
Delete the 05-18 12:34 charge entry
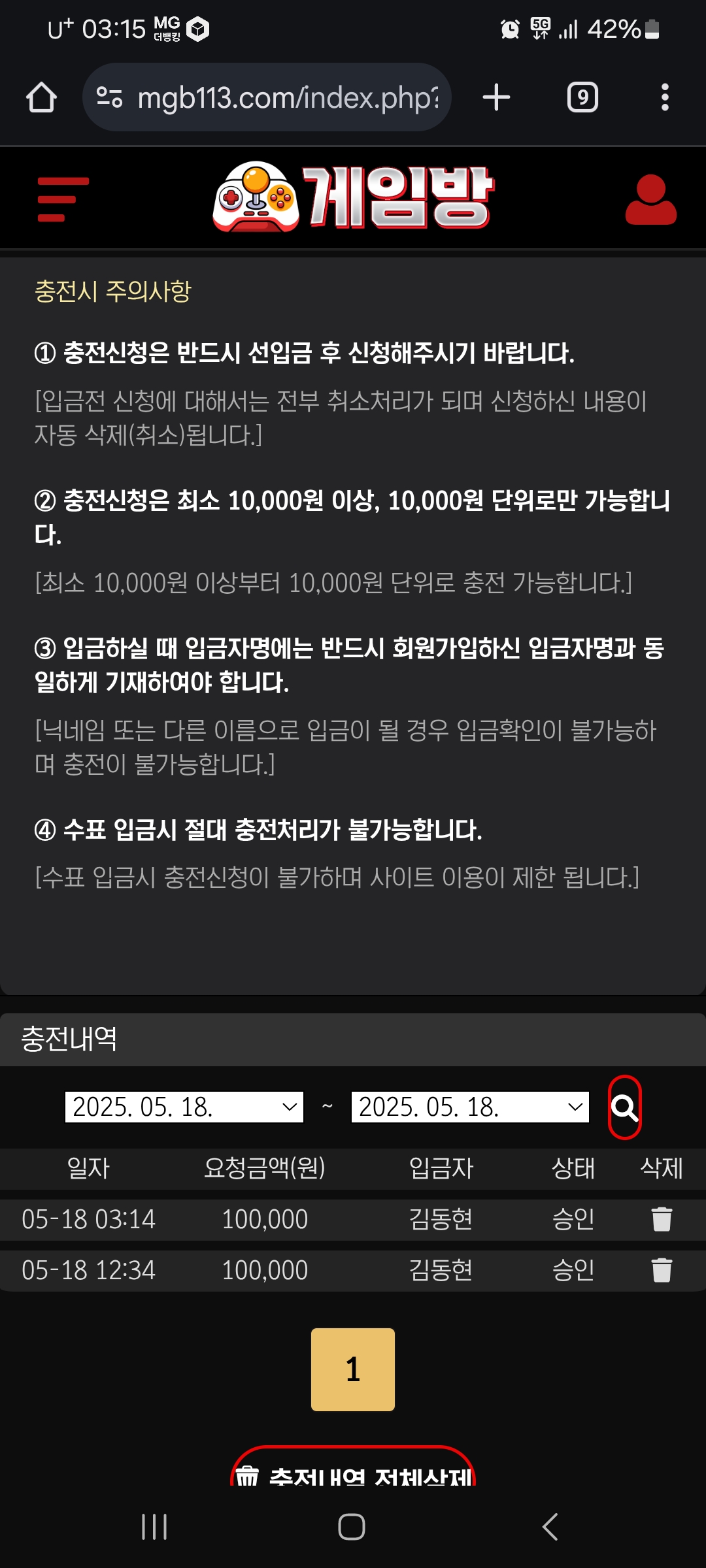(662, 1270)
